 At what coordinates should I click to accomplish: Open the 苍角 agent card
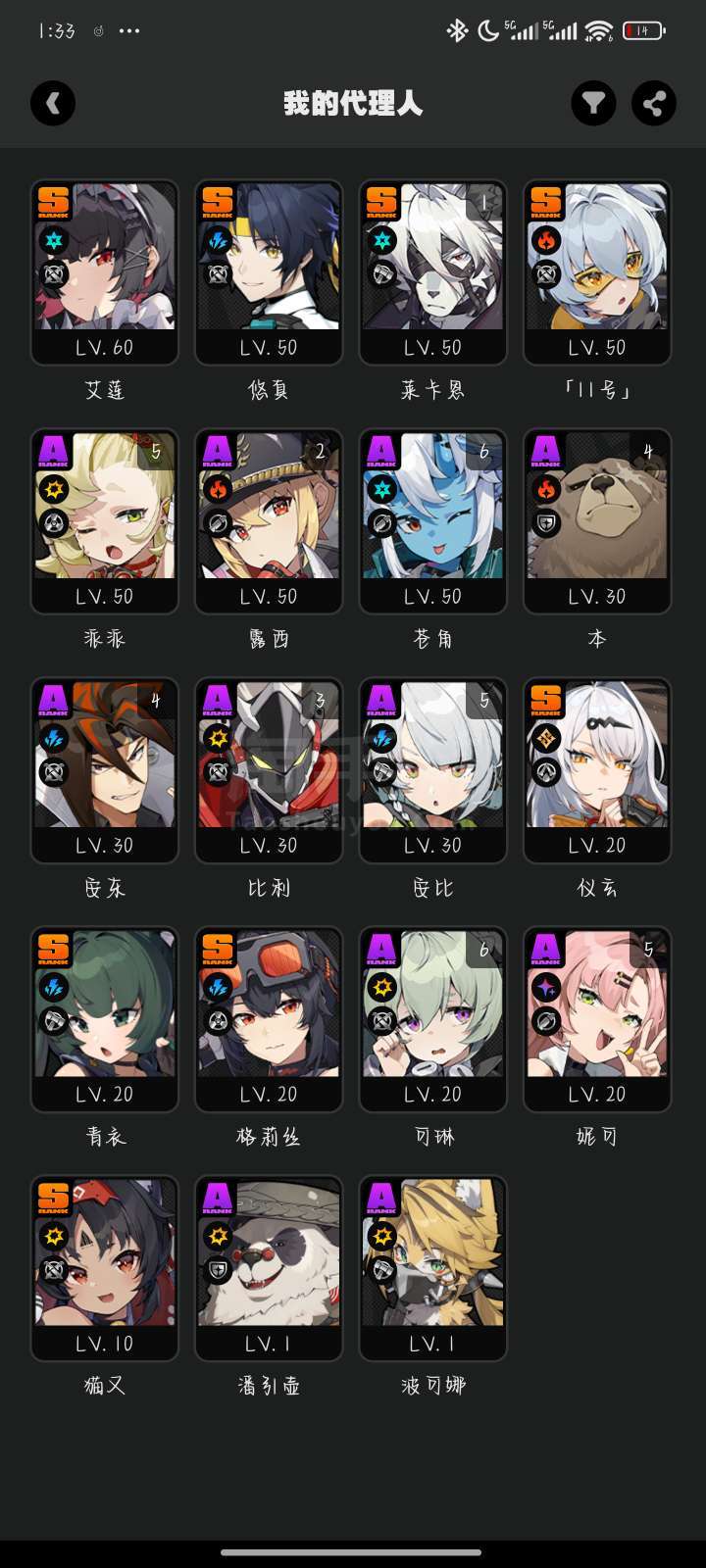(x=433, y=521)
